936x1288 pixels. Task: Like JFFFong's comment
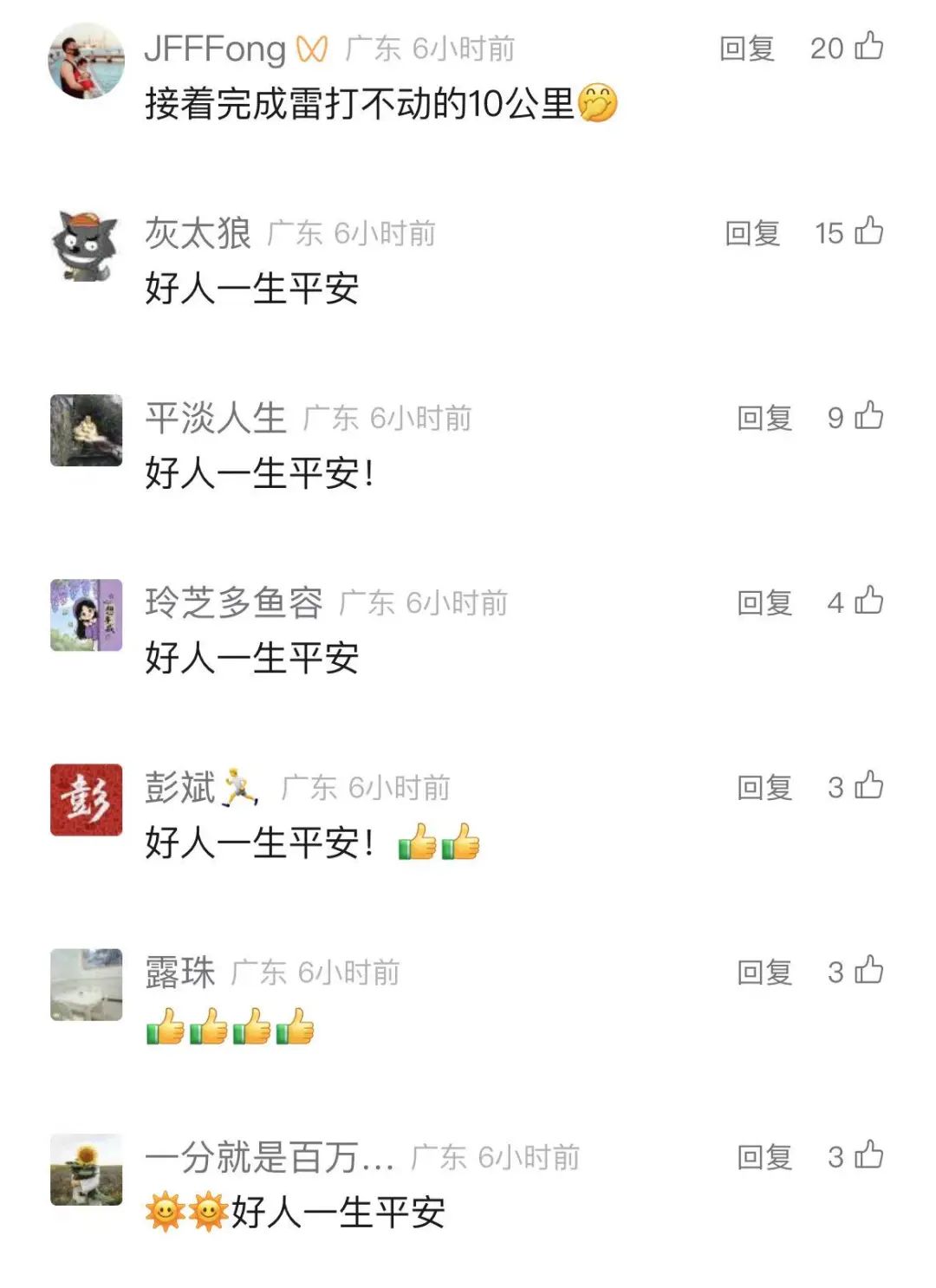coord(868,46)
